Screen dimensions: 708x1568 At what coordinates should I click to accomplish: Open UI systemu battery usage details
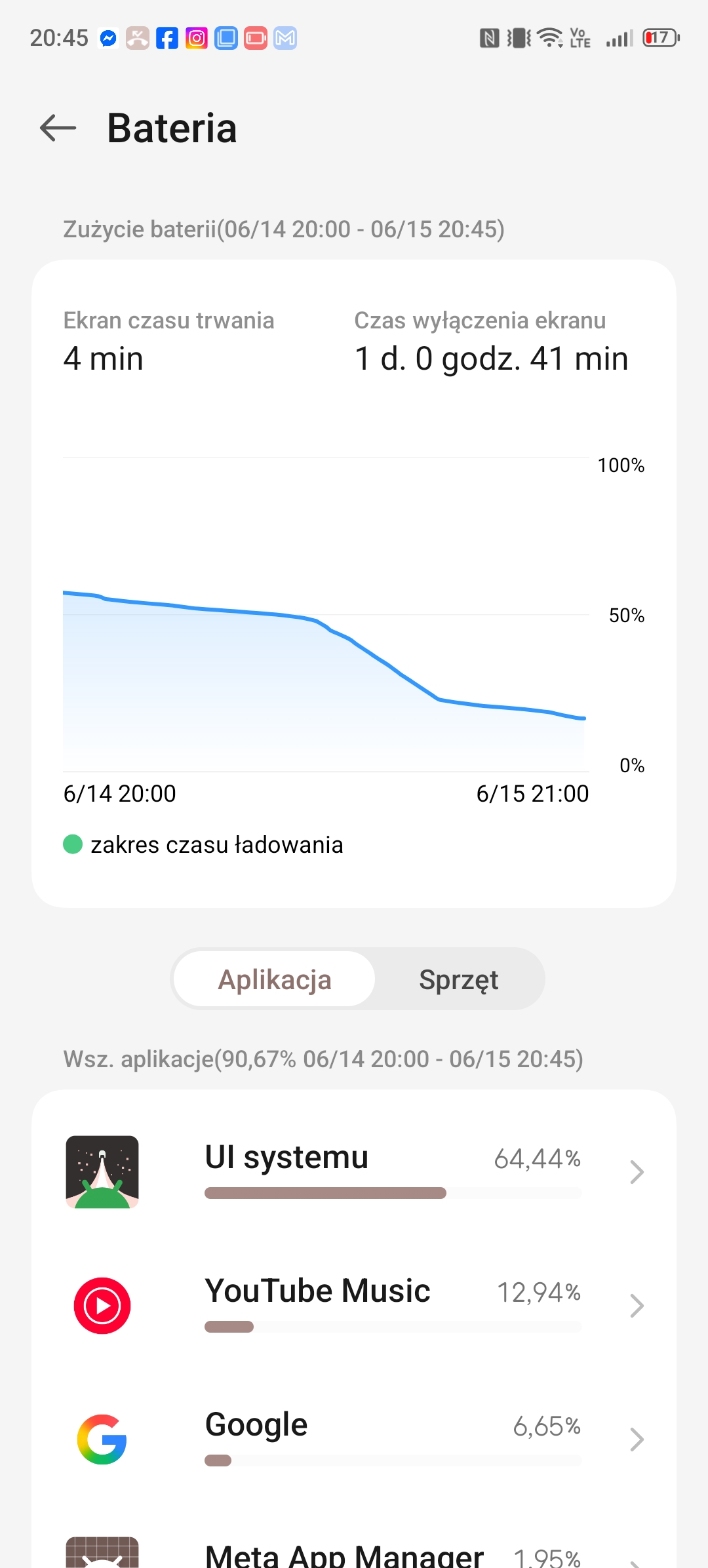[354, 1172]
